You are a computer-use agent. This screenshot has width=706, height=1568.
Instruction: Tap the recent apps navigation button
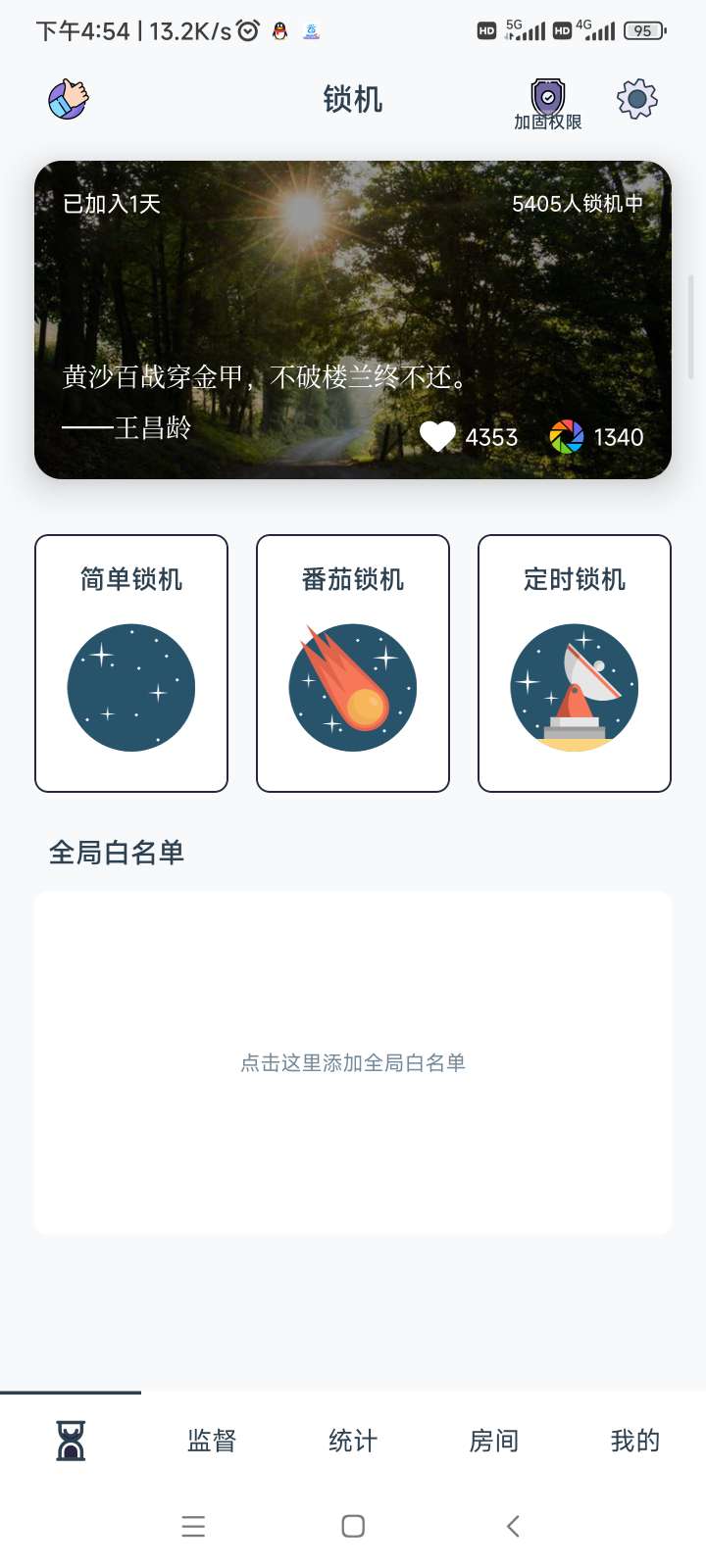point(193,1526)
